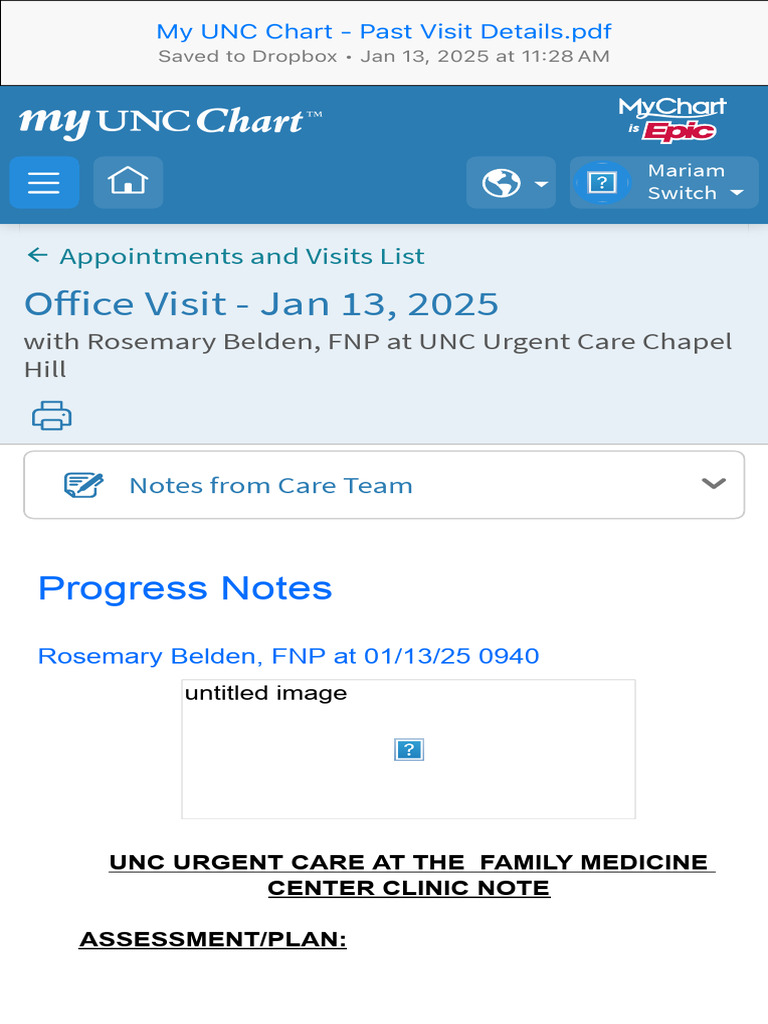Collapse the Notes from Care Team section
Viewport: 768px width, 1024px height.
[712, 485]
